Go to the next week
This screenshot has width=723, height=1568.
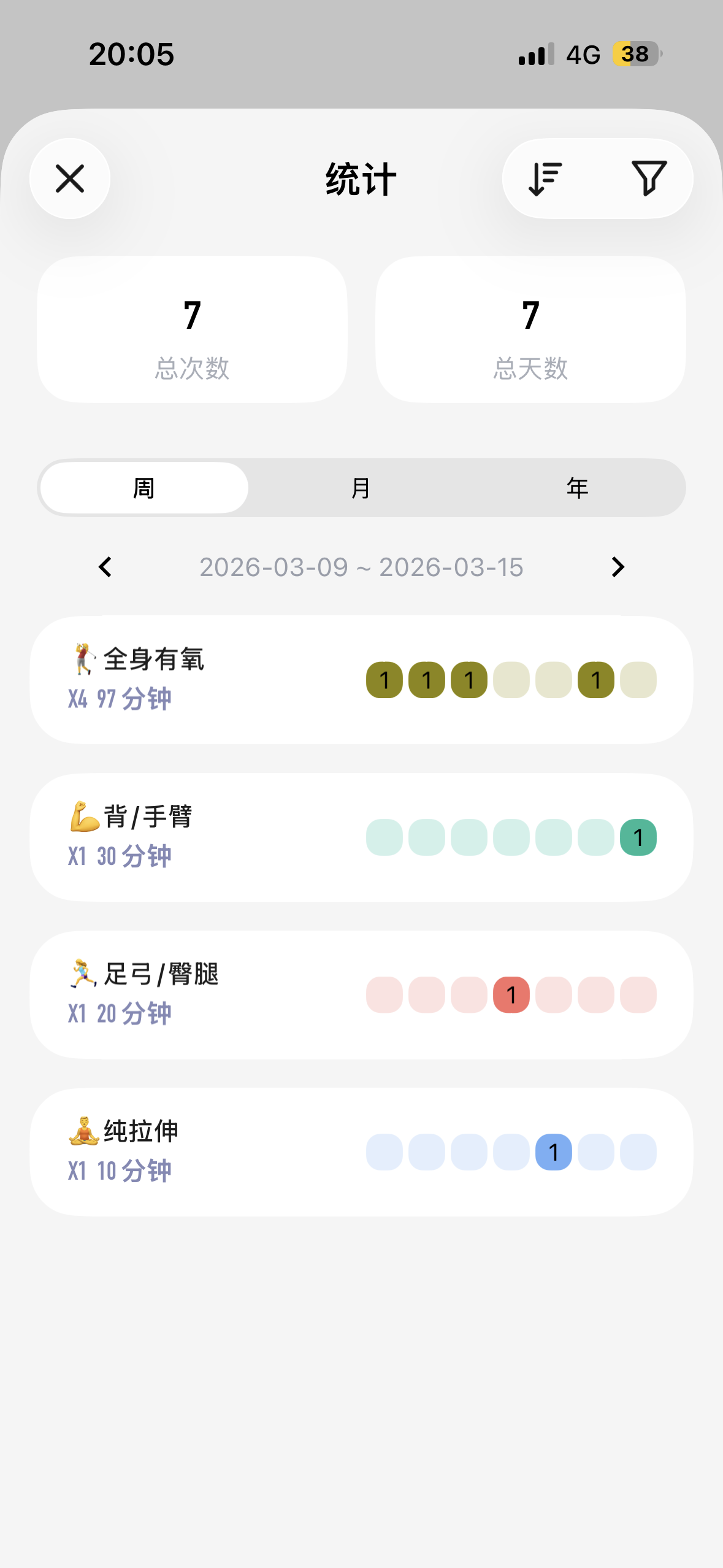pyautogui.click(x=618, y=567)
